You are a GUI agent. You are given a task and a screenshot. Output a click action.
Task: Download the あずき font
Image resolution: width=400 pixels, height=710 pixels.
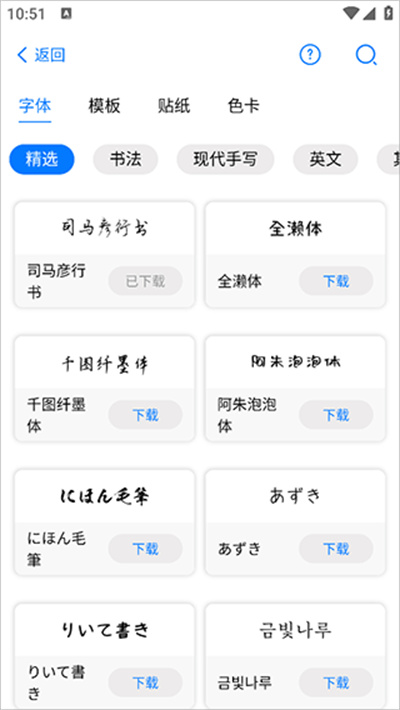pos(336,549)
